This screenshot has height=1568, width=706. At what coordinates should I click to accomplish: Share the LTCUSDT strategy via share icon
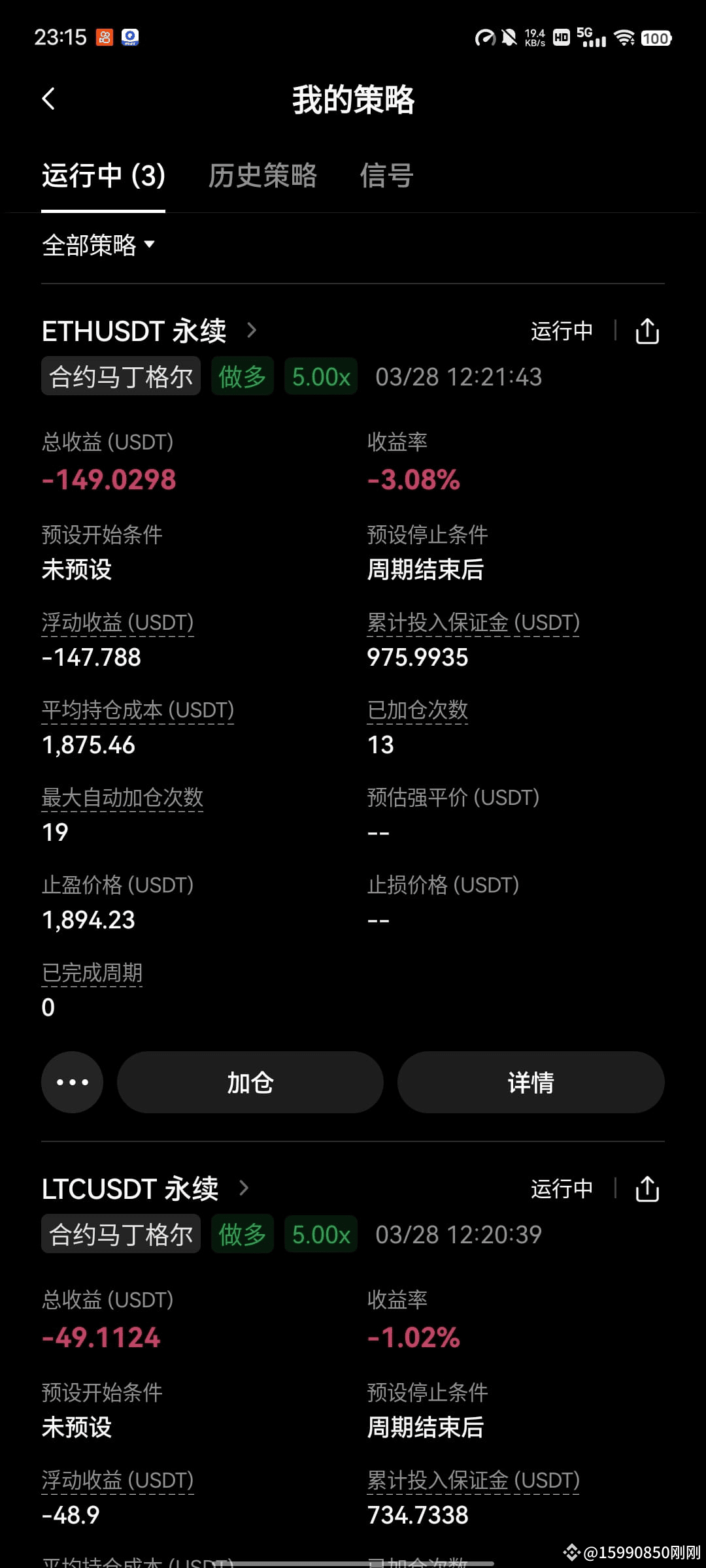click(647, 1188)
